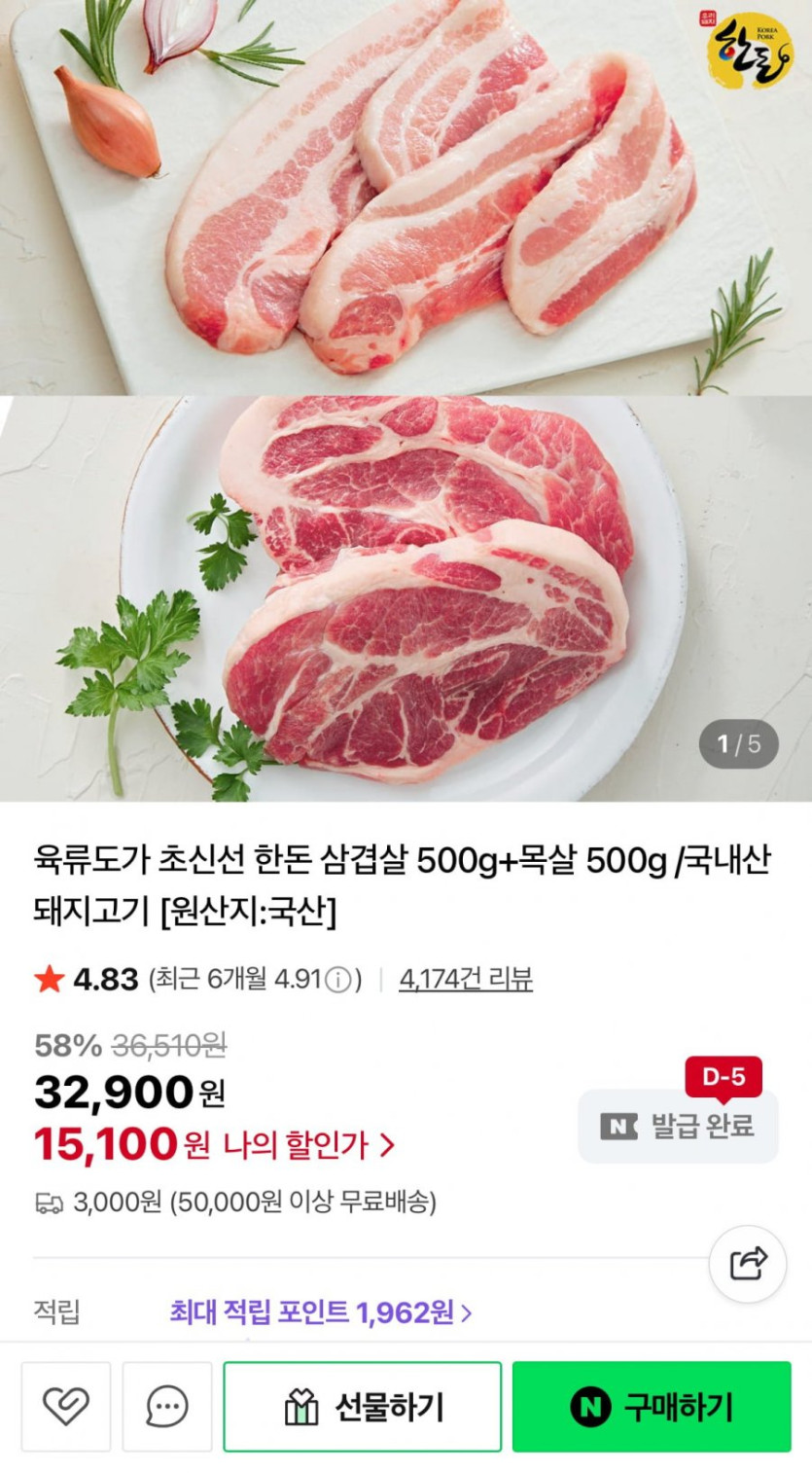This screenshot has width=812, height=1473.
Task: Open the chat inquiry speech bubble
Action: [167, 1407]
